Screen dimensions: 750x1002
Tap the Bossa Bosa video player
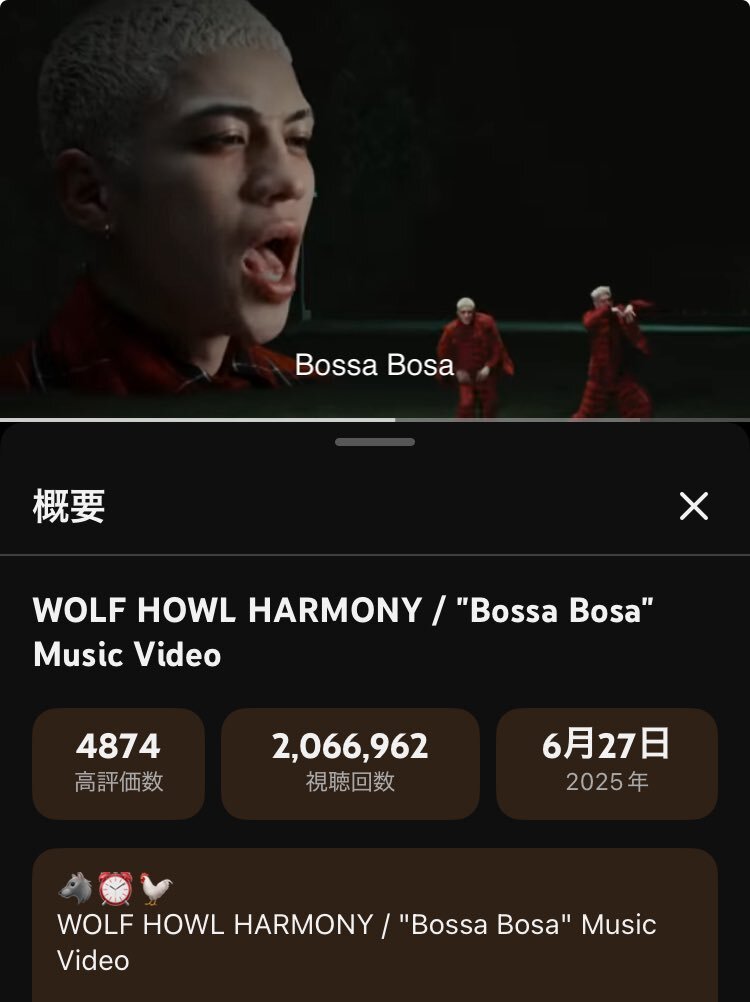tap(375, 209)
